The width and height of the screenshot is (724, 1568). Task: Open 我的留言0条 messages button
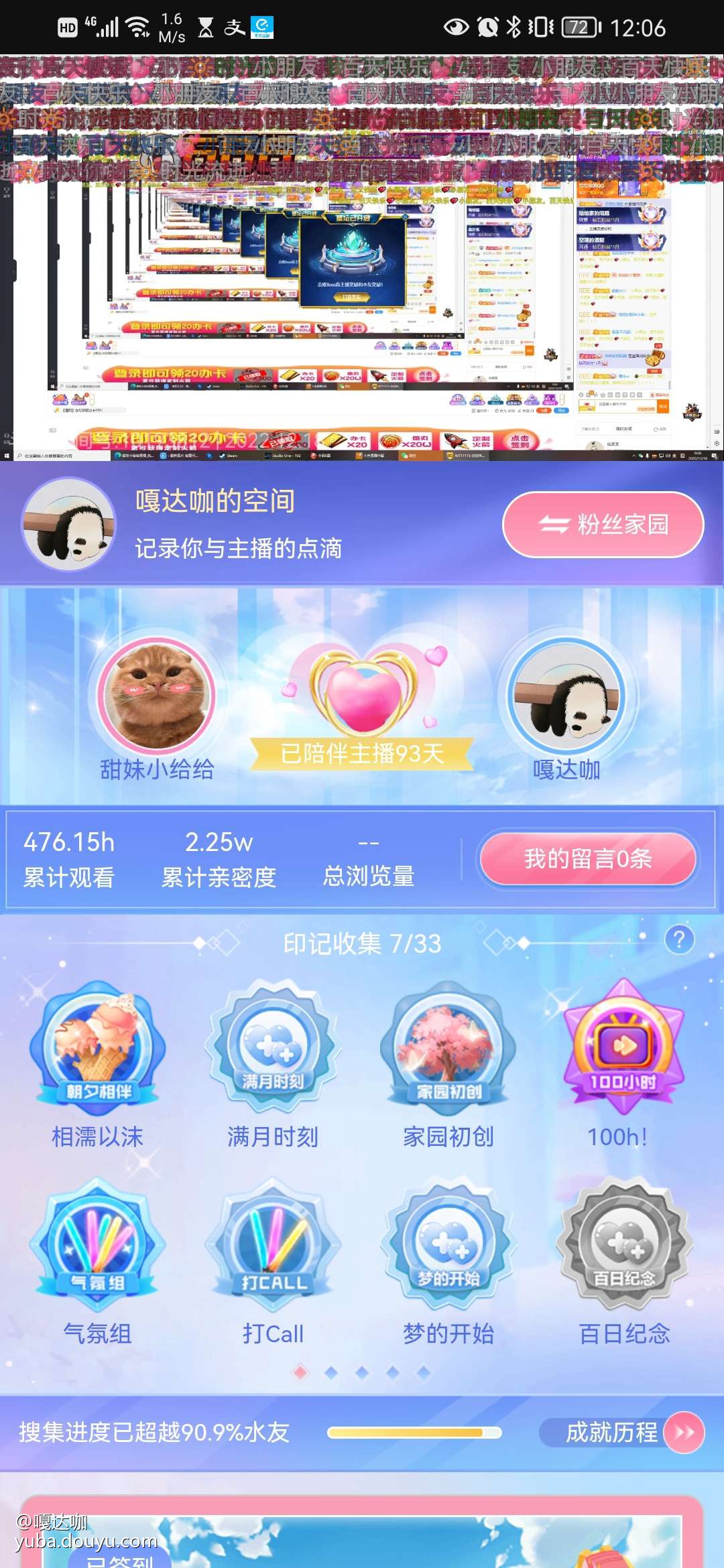(x=588, y=859)
